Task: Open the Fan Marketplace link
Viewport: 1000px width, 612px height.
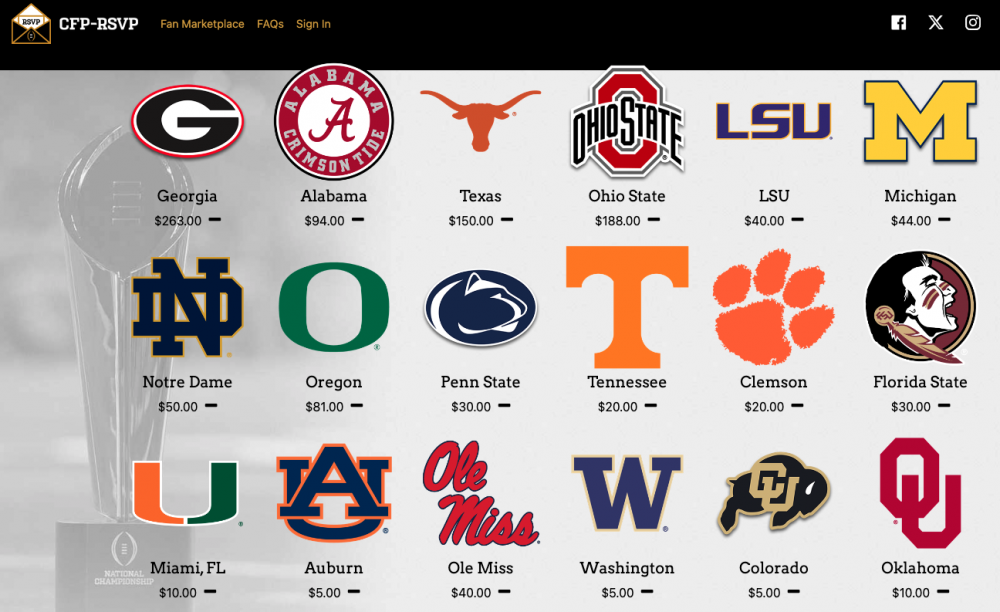Action: click(x=202, y=24)
